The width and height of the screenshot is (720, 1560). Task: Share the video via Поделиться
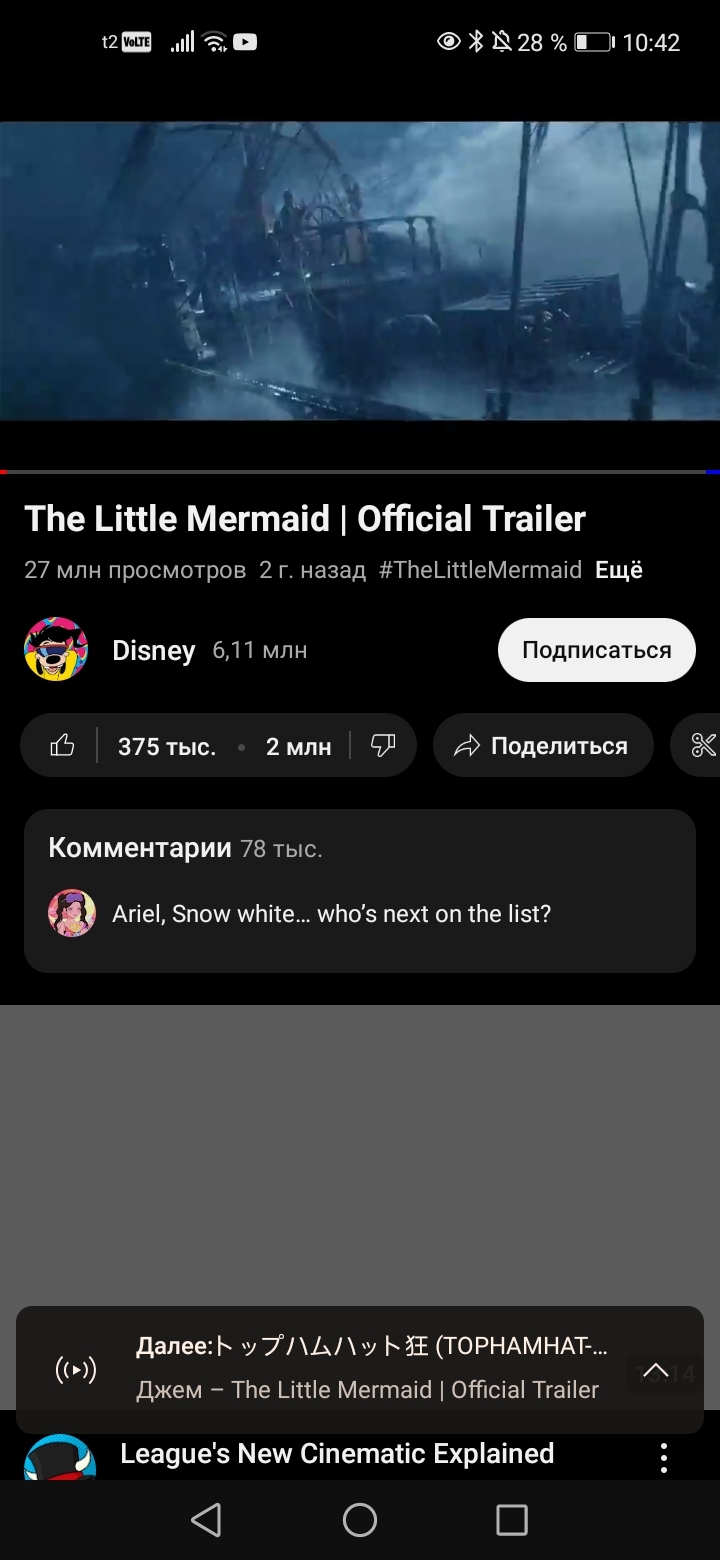pyautogui.click(x=543, y=746)
